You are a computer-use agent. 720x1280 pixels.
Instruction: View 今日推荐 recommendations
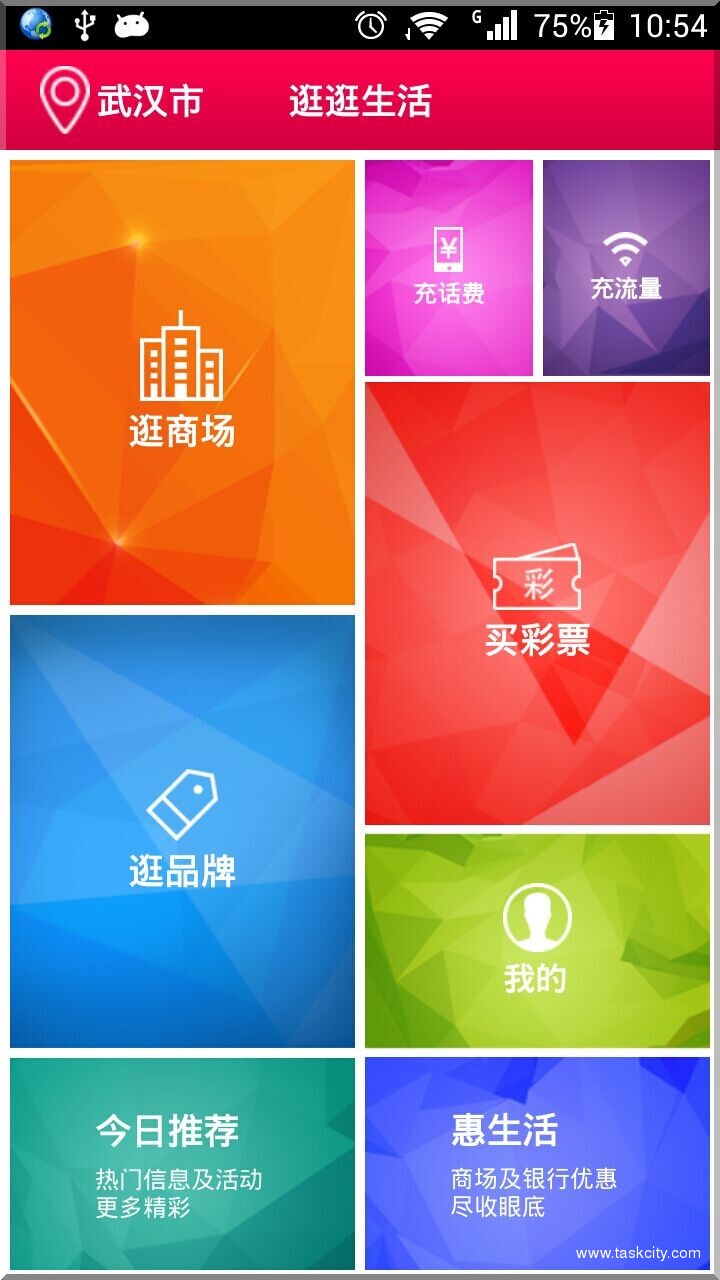pyautogui.click(x=182, y=1163)
